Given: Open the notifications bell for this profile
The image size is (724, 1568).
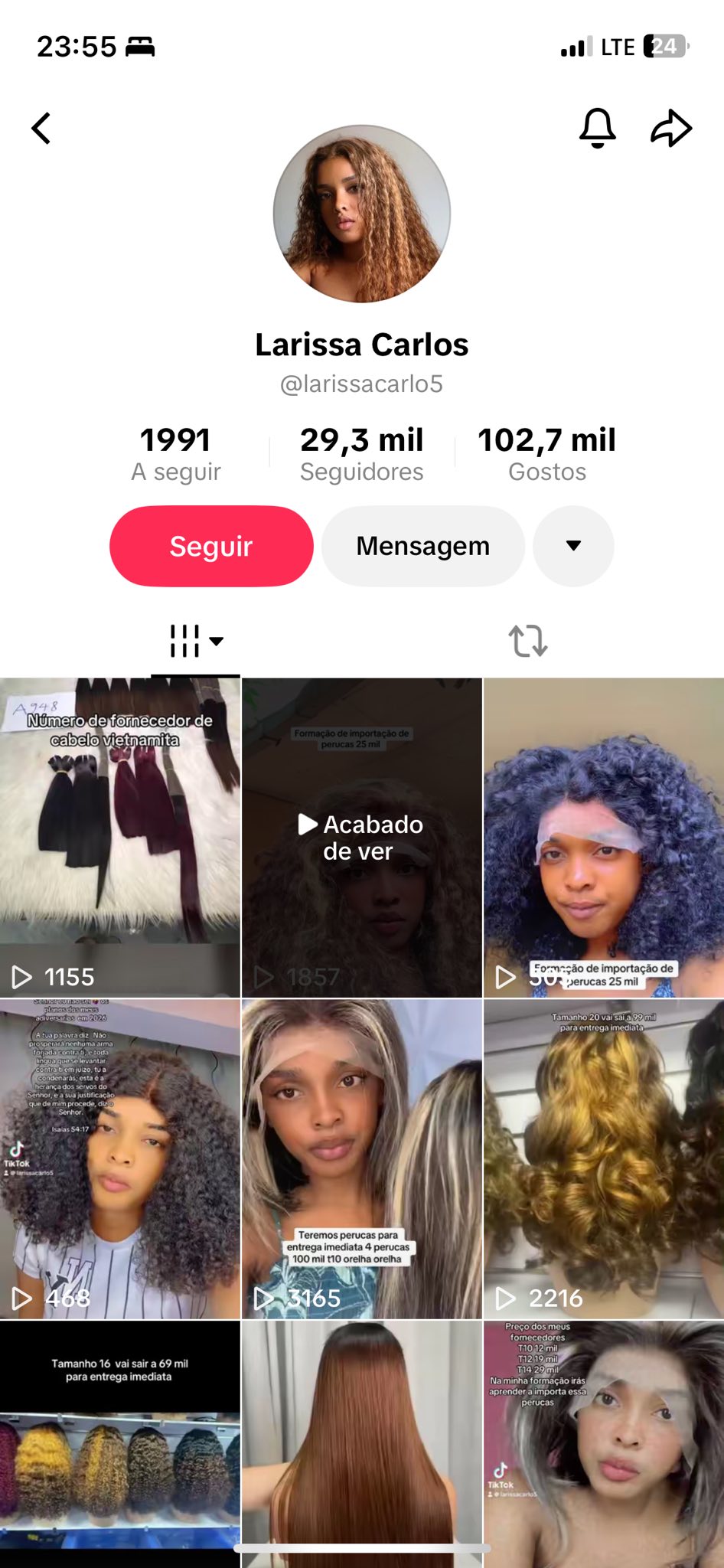Looking at the screenshot, I should click(x=597, y=128).
